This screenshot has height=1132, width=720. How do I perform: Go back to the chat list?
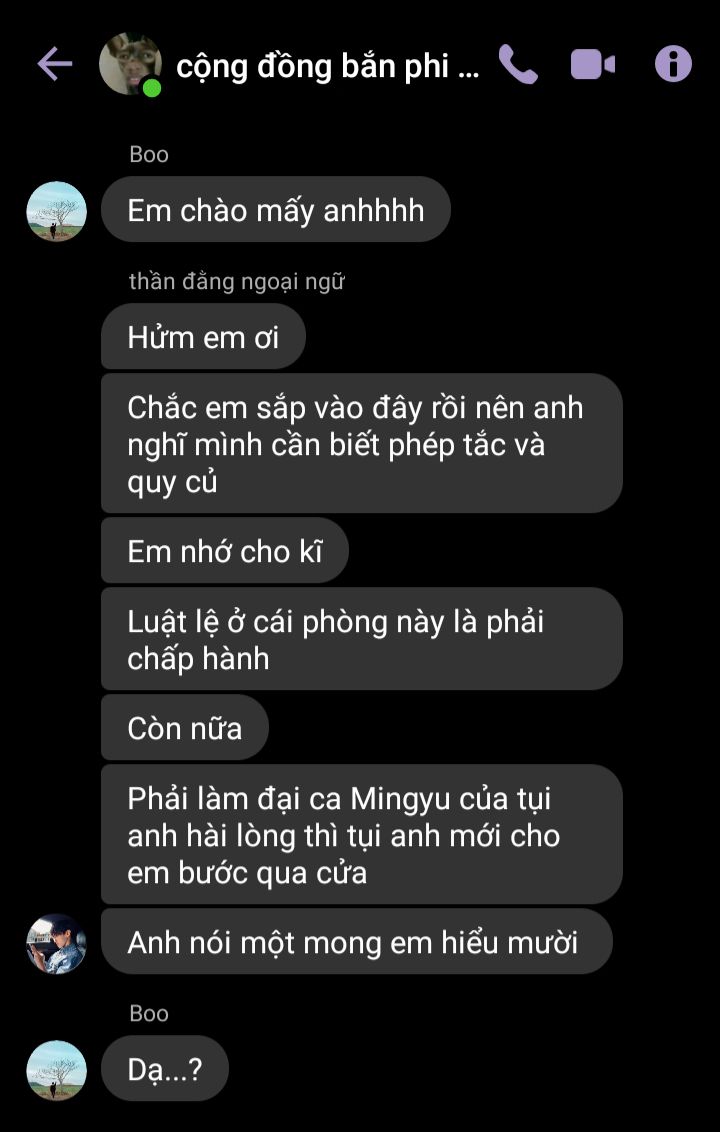coord(55,65)
